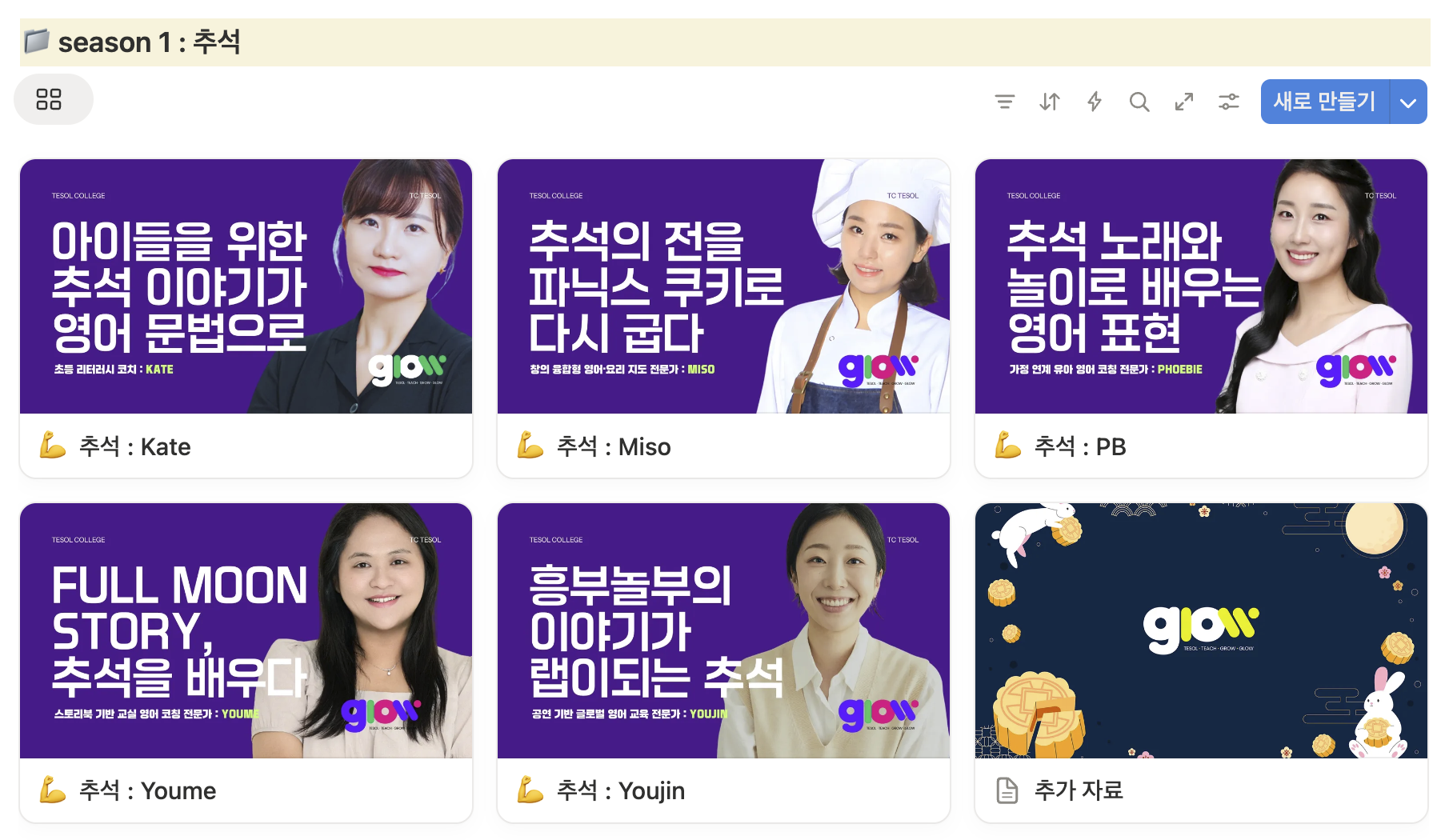Search this database
The image size is (1445, 840).
coord(1139,102)
